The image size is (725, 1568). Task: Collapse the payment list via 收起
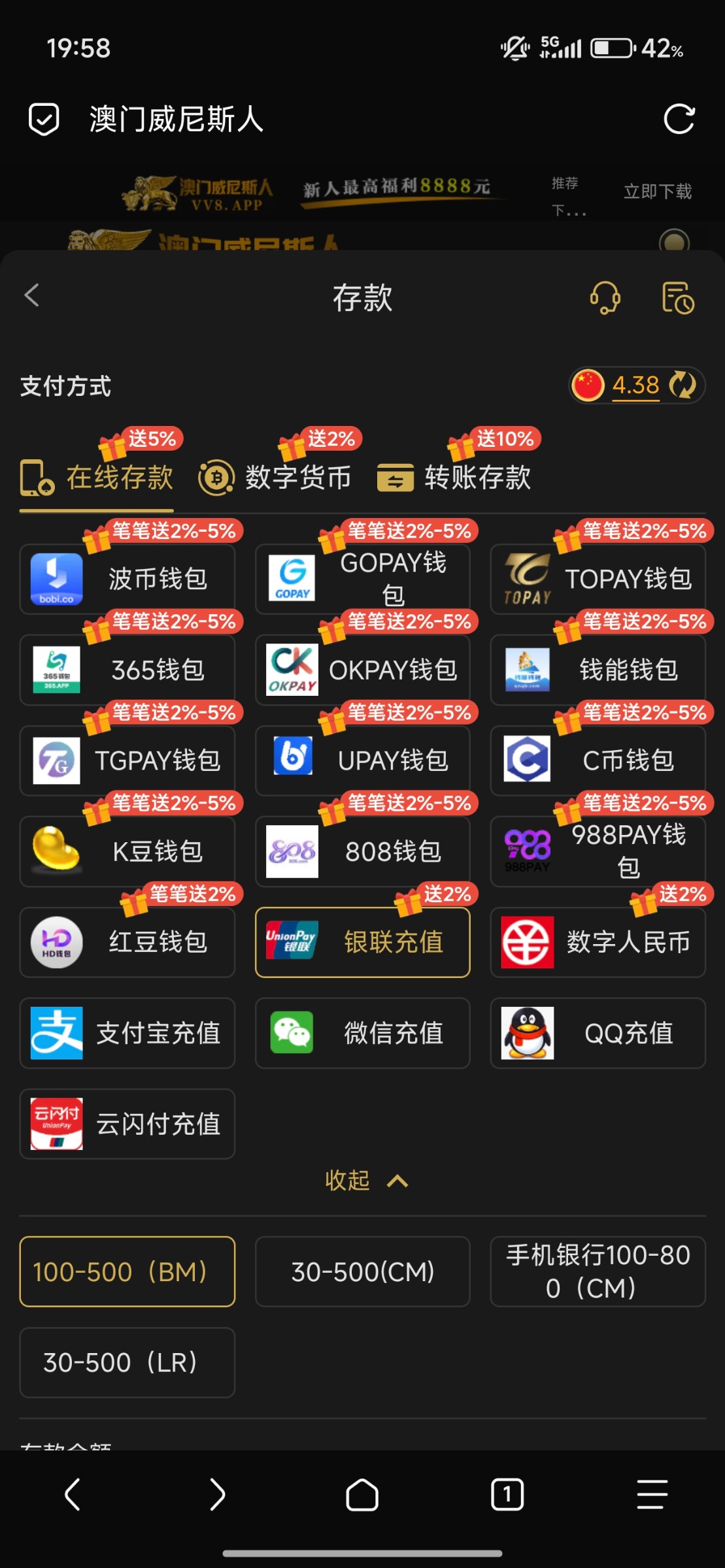(x=366, y=1181)
